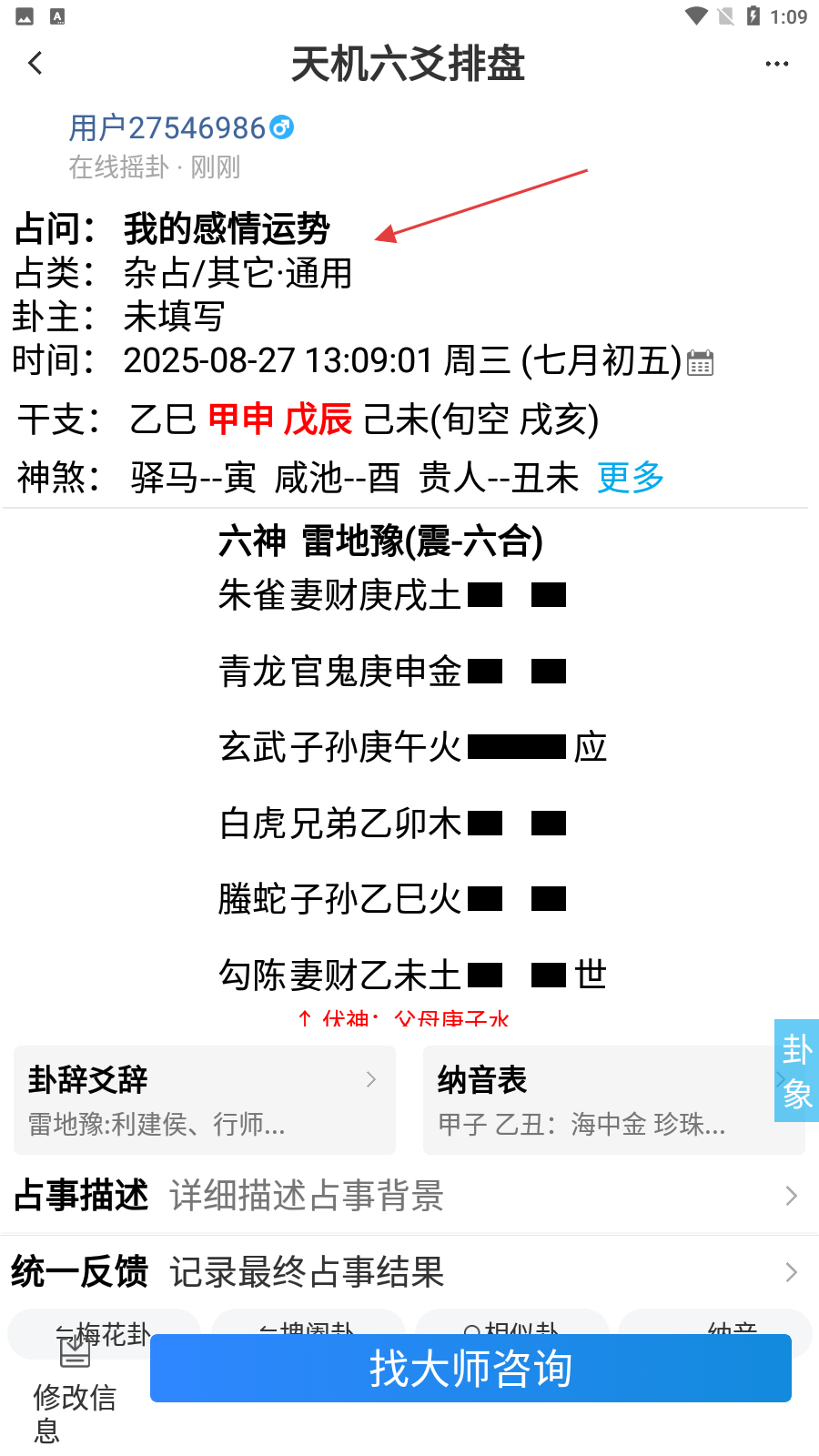Open 统一反馈 to record the result
The width and height of the screenshot is (819, 1456).
[x=409, y=1271]
